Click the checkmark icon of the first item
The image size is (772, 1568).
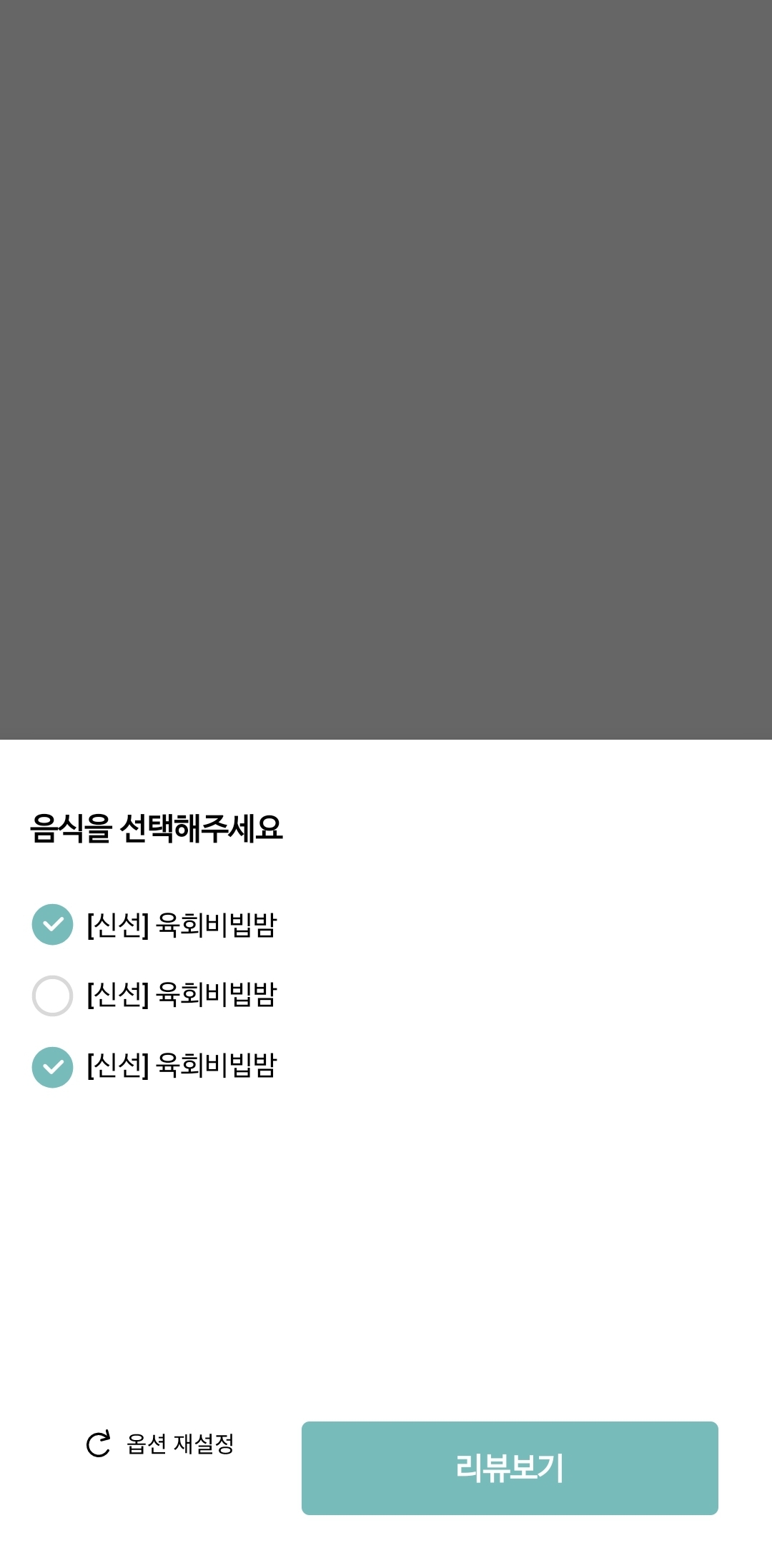(52, 924)
